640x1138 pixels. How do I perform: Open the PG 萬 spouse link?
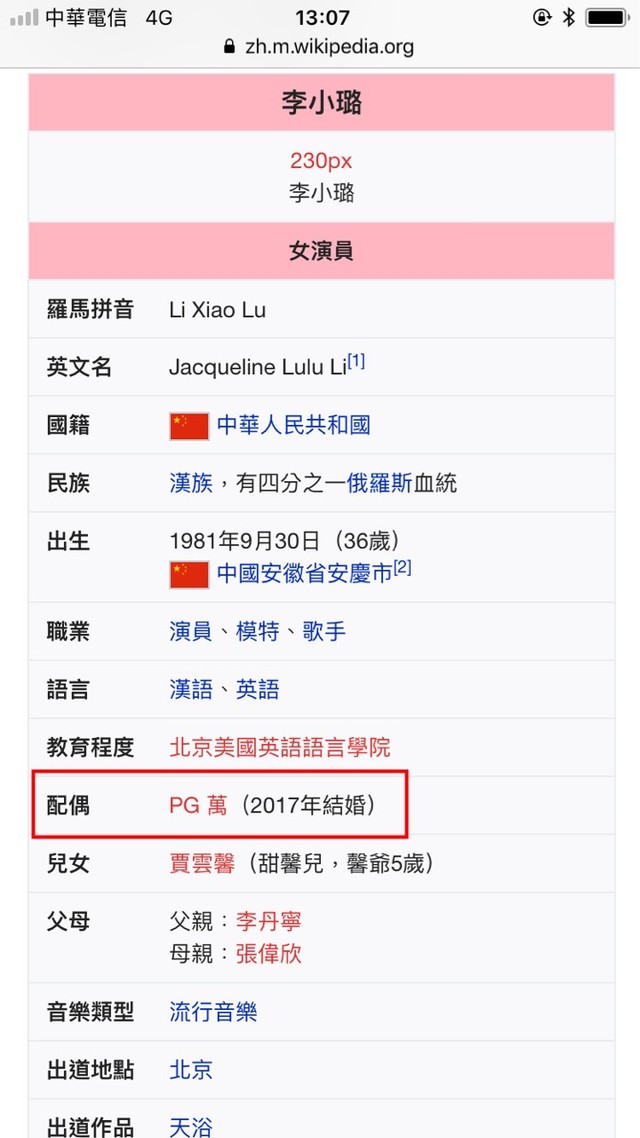198,805
